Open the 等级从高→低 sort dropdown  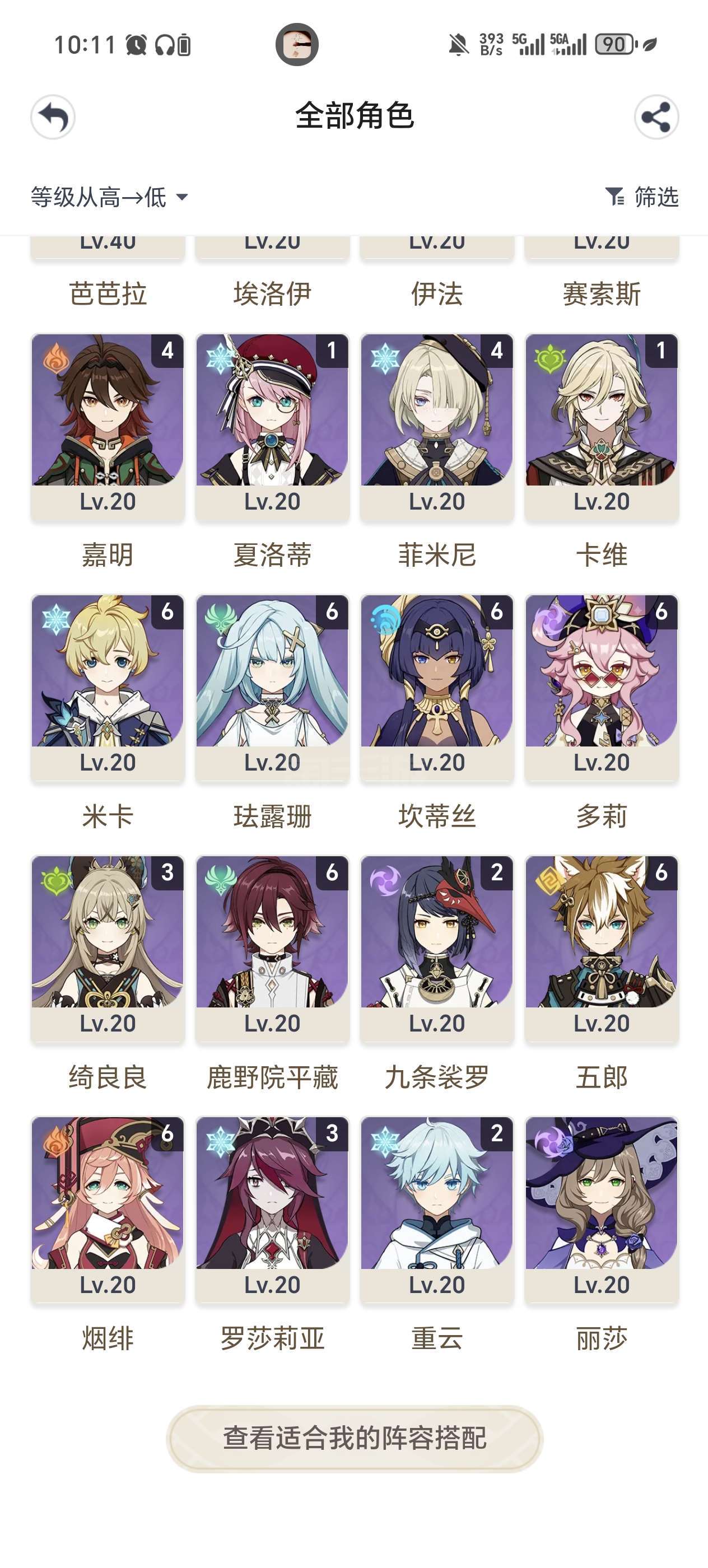click(x=110, y=197)
